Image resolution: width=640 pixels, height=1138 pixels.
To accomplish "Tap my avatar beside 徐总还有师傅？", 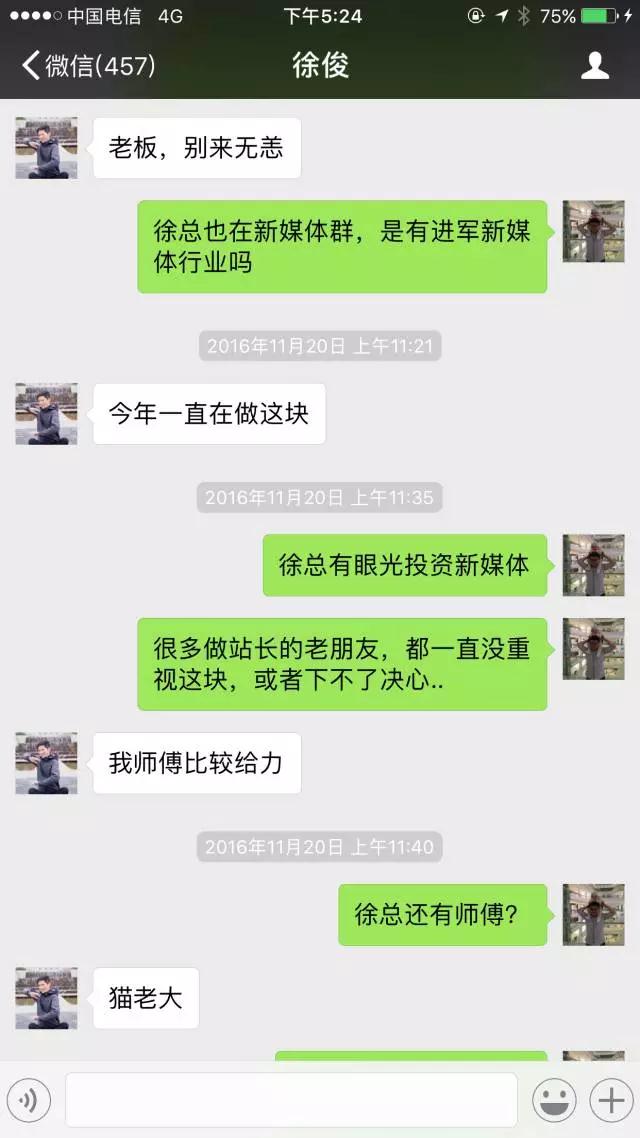I will (x=593, y=914).
